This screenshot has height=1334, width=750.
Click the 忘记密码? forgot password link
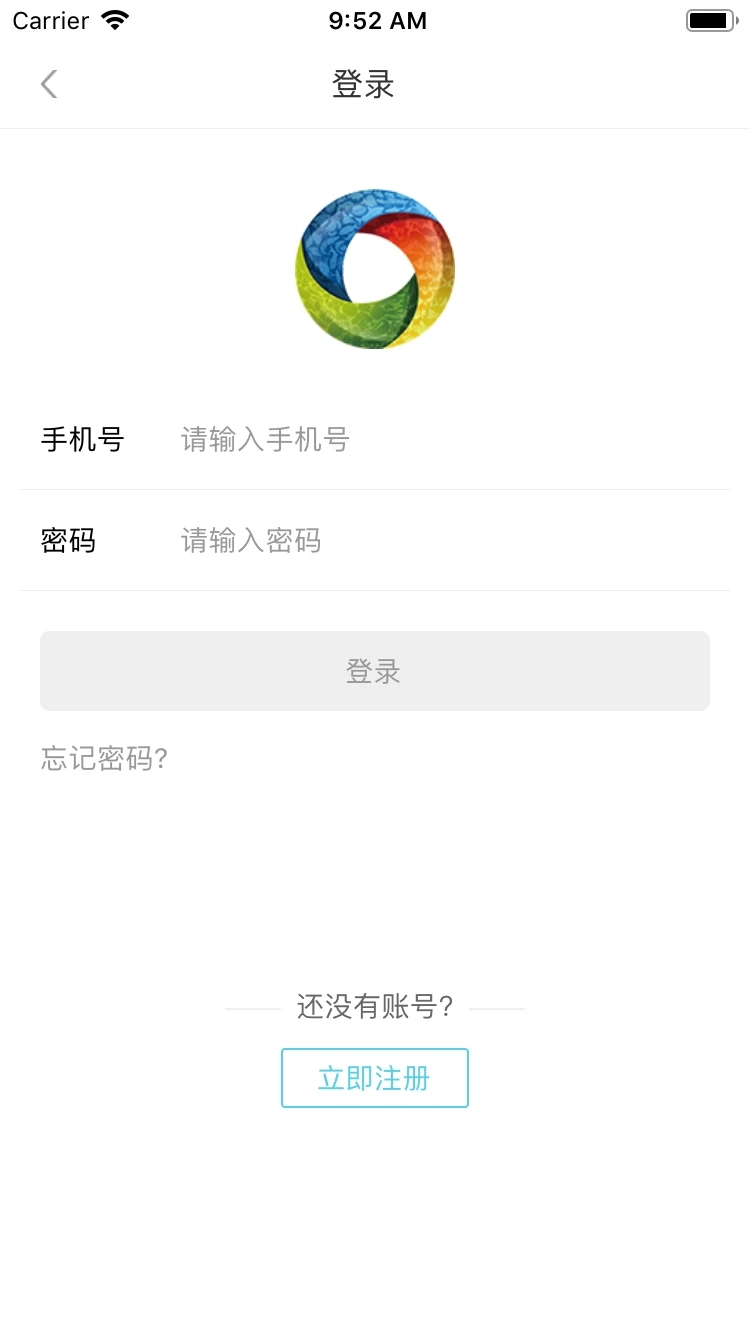coord(103,759)
